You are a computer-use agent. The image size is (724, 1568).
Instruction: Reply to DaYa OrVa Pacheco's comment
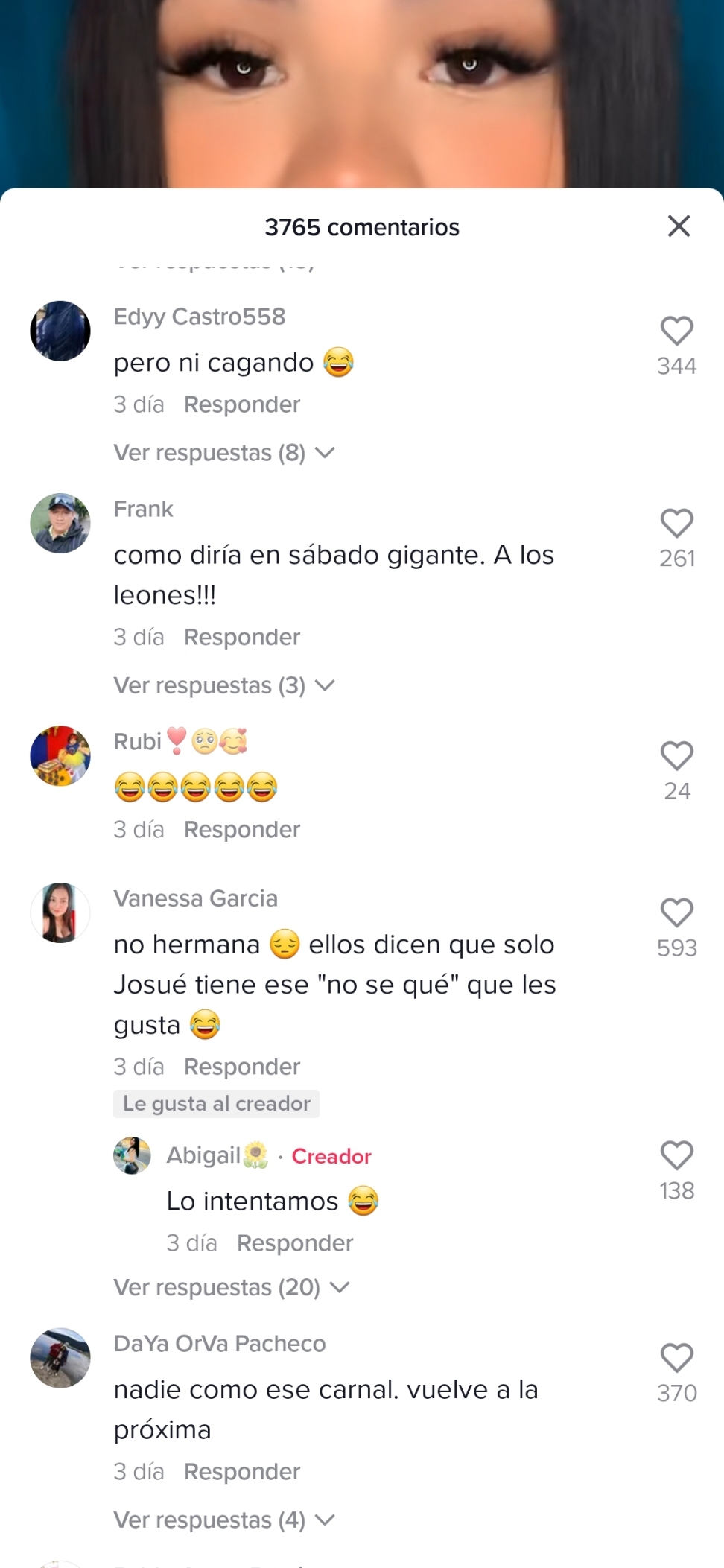tap(242, 1471)
